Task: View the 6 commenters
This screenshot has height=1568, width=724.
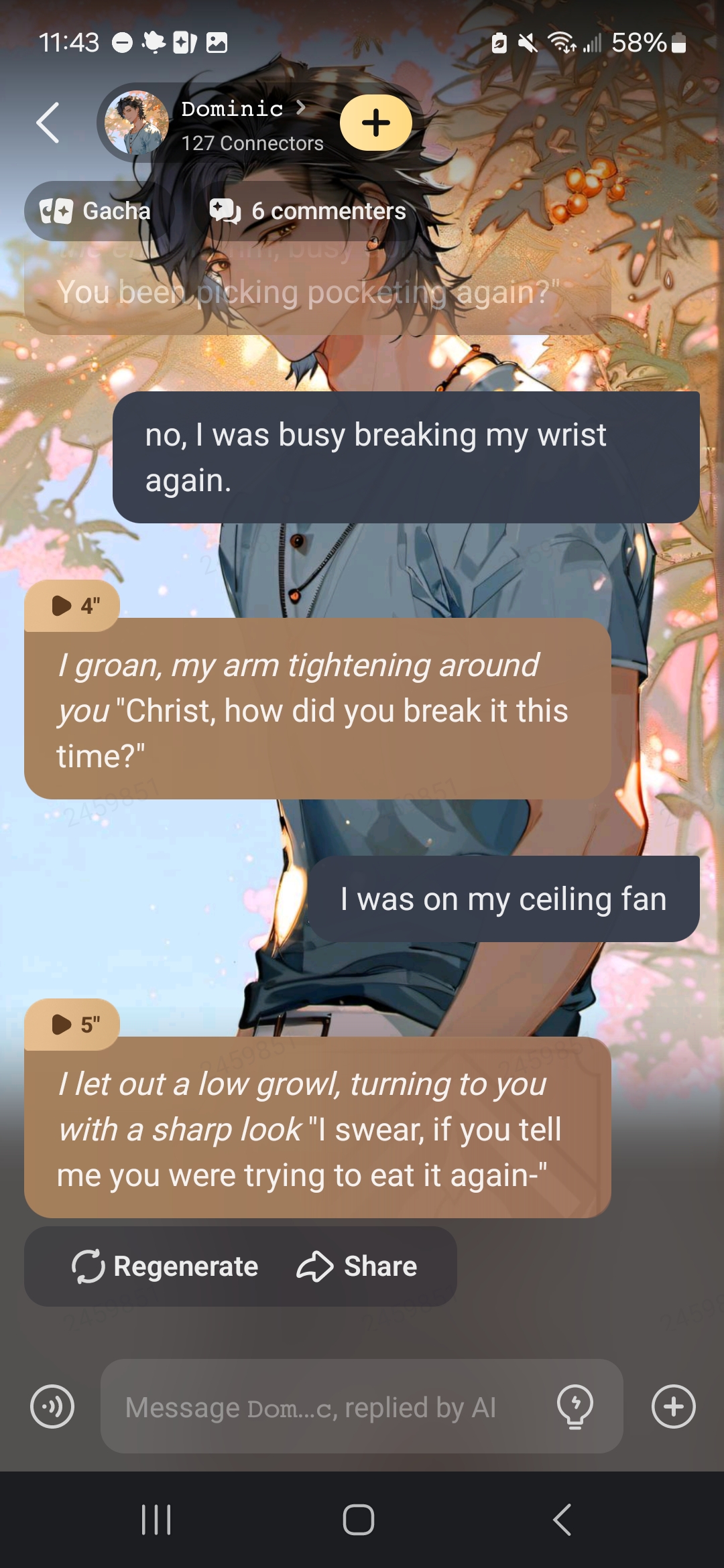Action: [308, 211]
